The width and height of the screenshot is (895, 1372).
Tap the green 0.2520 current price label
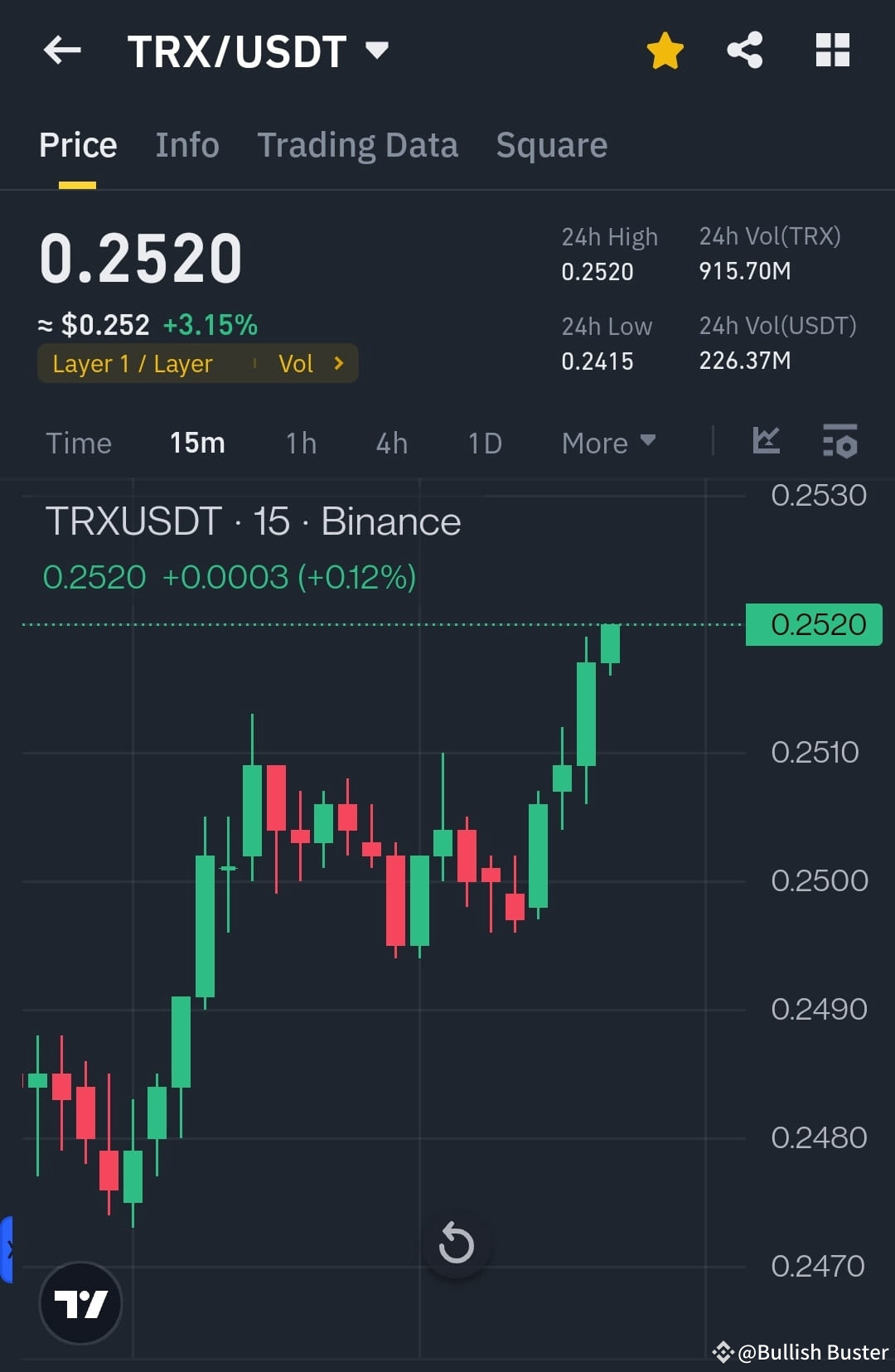pyautogui.click(x=813, y=624)
